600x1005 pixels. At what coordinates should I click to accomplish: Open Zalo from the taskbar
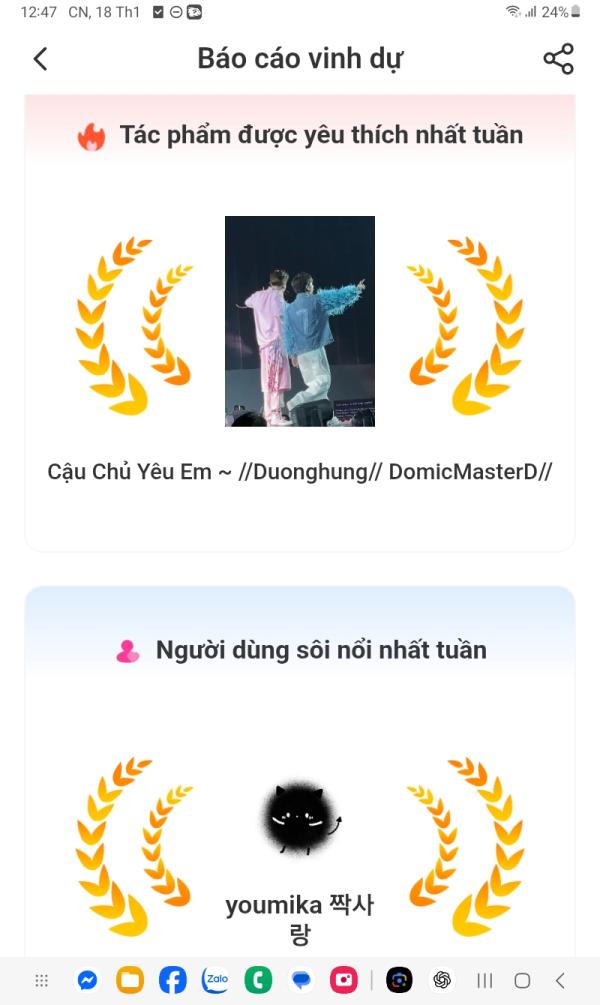[x=215, y=981]
